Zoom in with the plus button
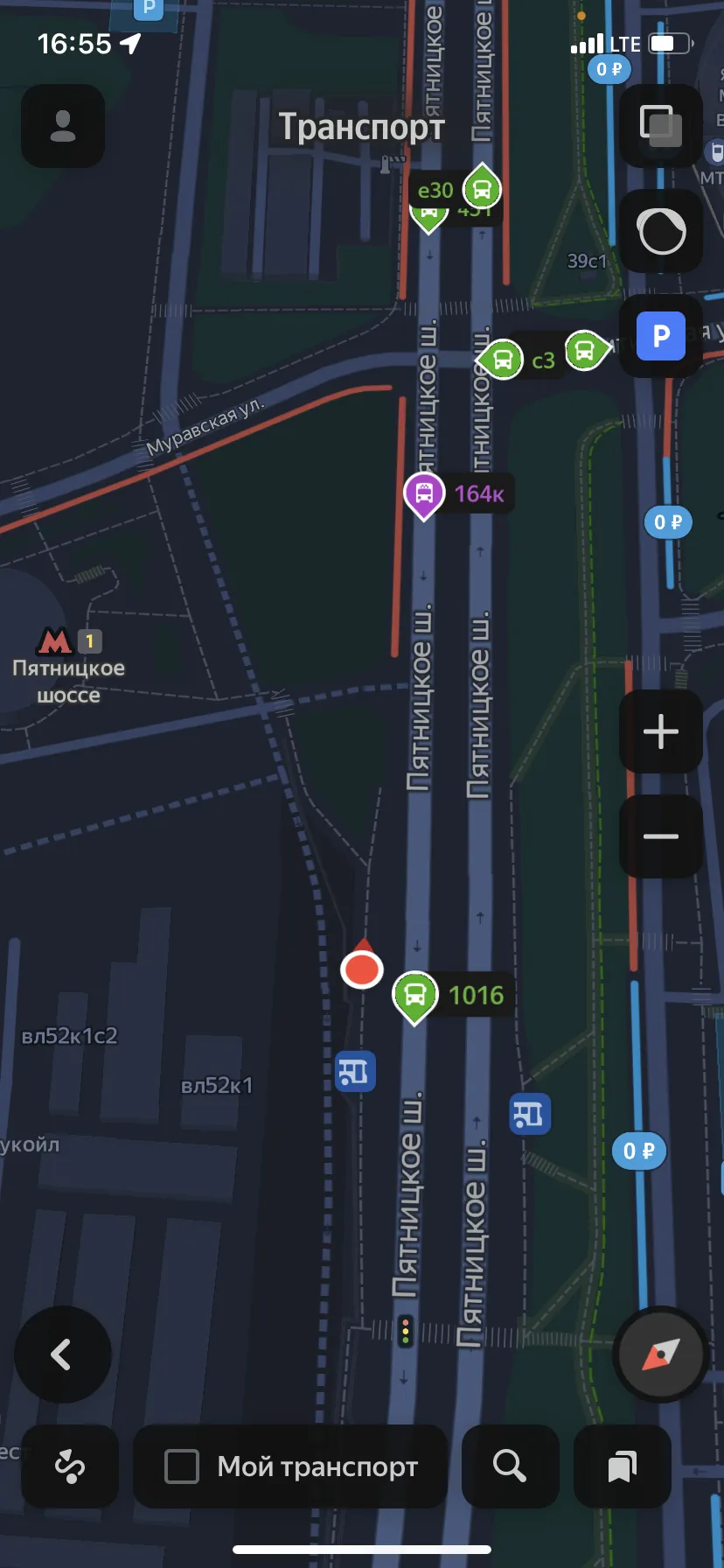Viewport: 724px width, 1568px height. pyautogui.click(x=661, y=731)
